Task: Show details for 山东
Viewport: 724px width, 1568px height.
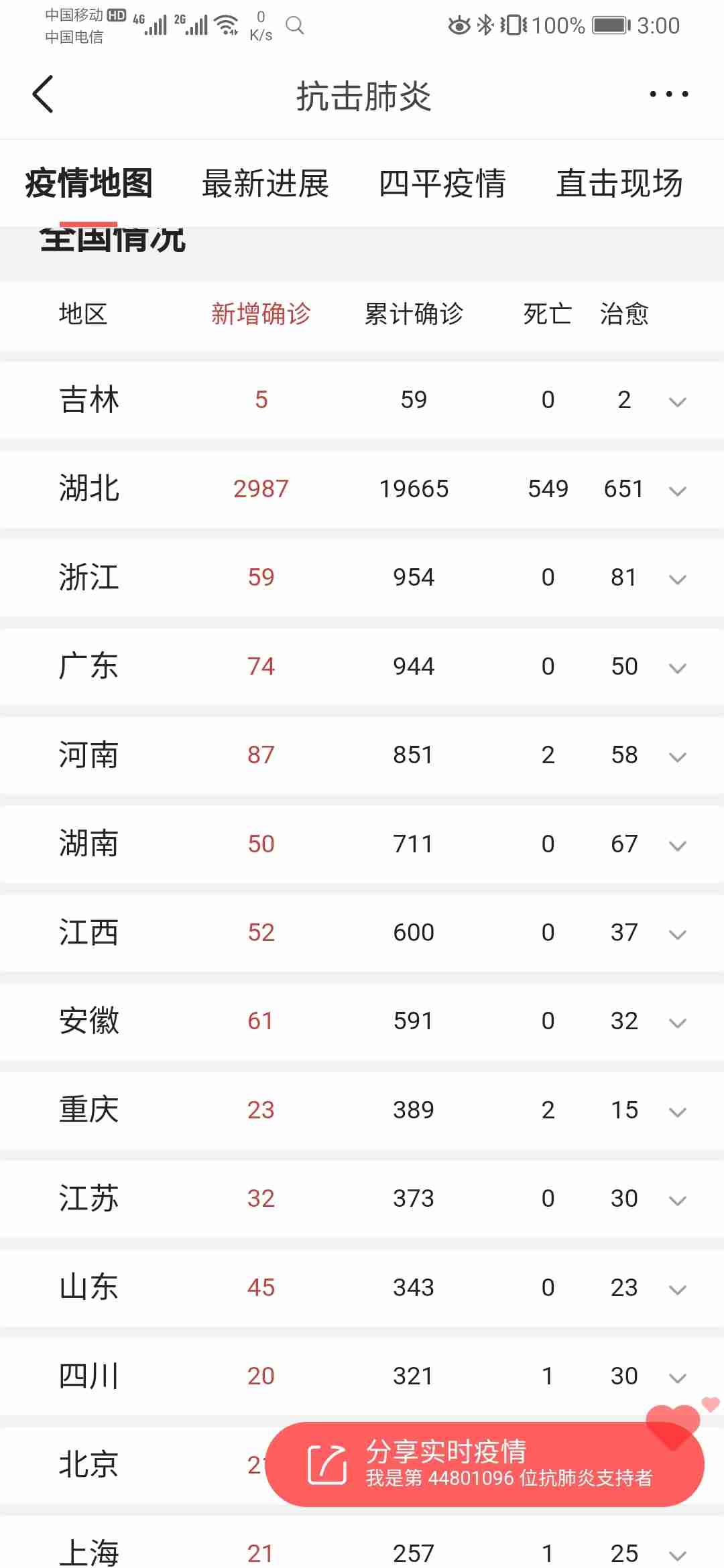Action: (x=677, y=1289)
